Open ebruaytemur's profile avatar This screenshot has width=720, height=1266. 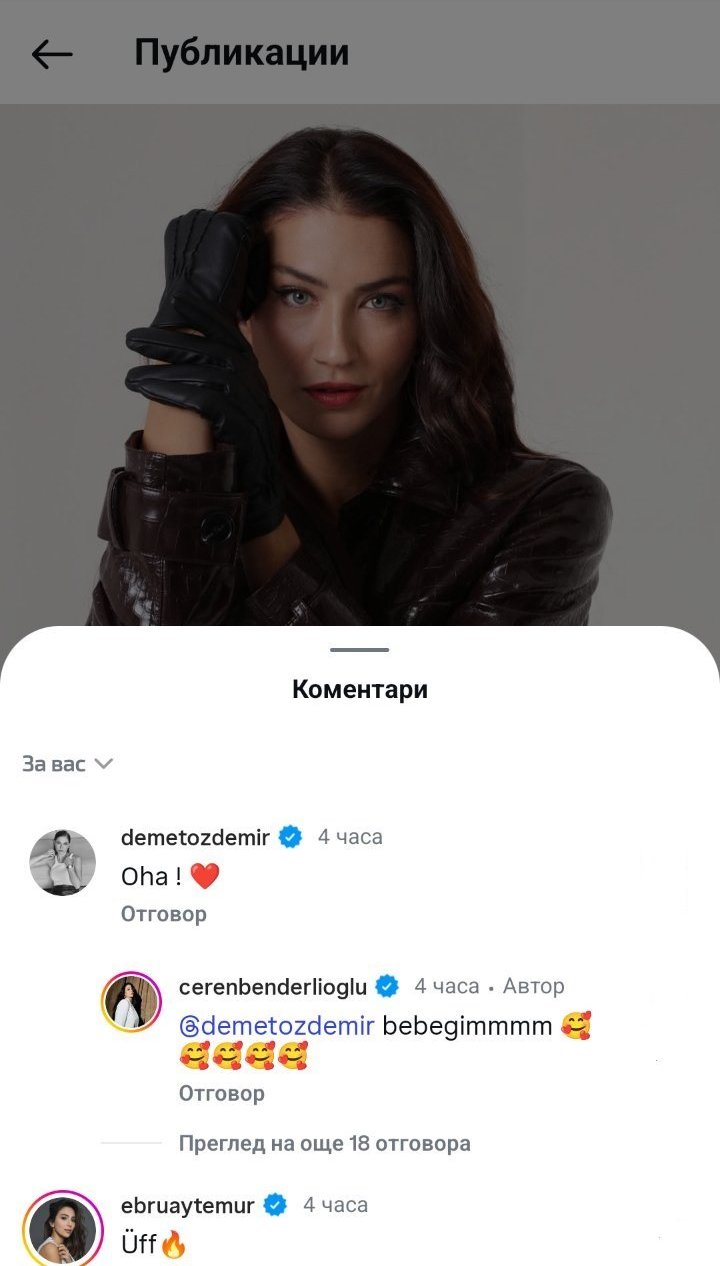pyautogui.click(x=63, y=1228)
